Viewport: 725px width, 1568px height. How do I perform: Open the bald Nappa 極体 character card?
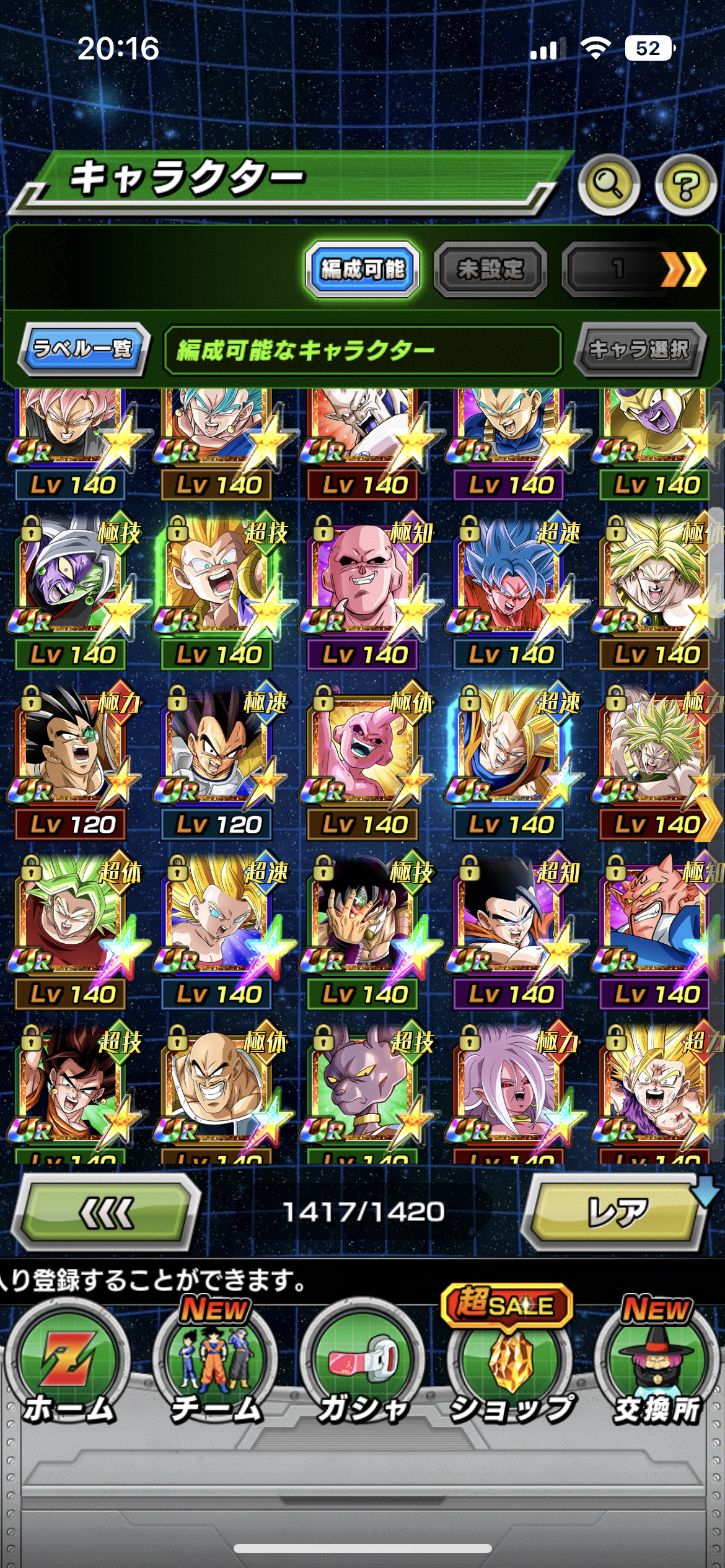click(x=218, y=1087)
